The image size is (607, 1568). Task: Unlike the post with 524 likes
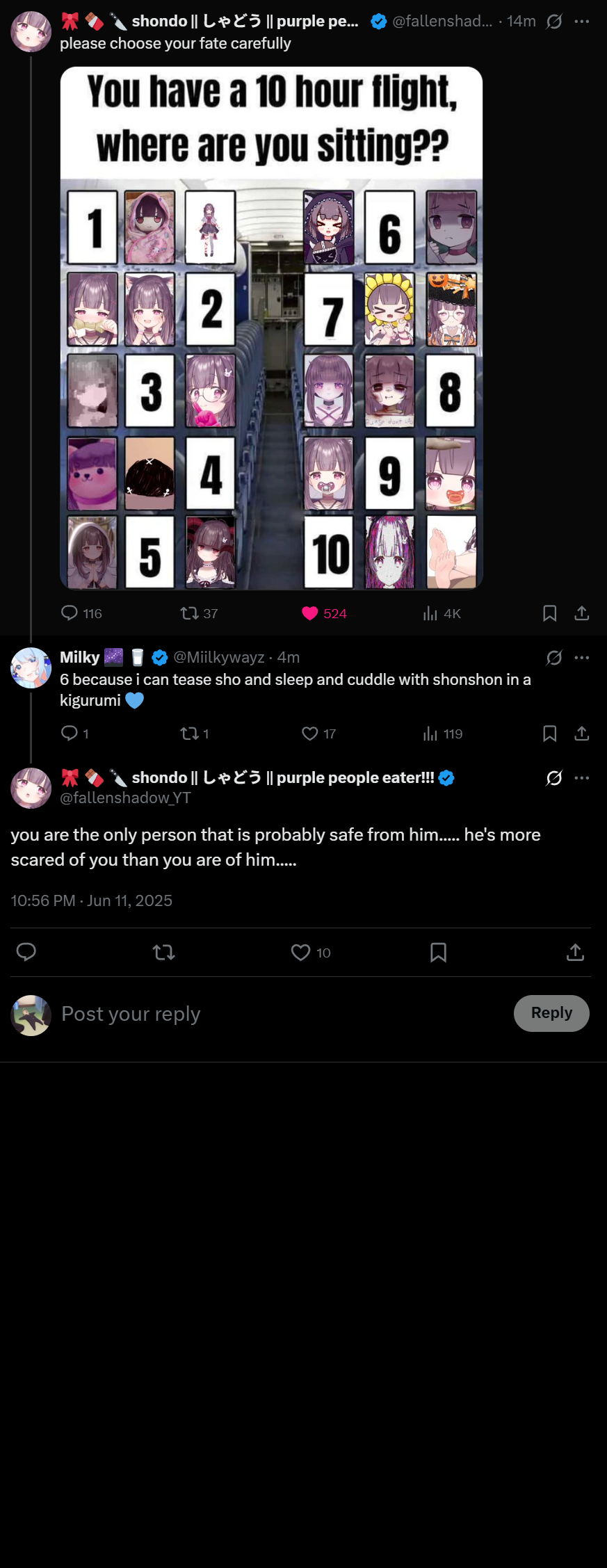tap(310, 613)
